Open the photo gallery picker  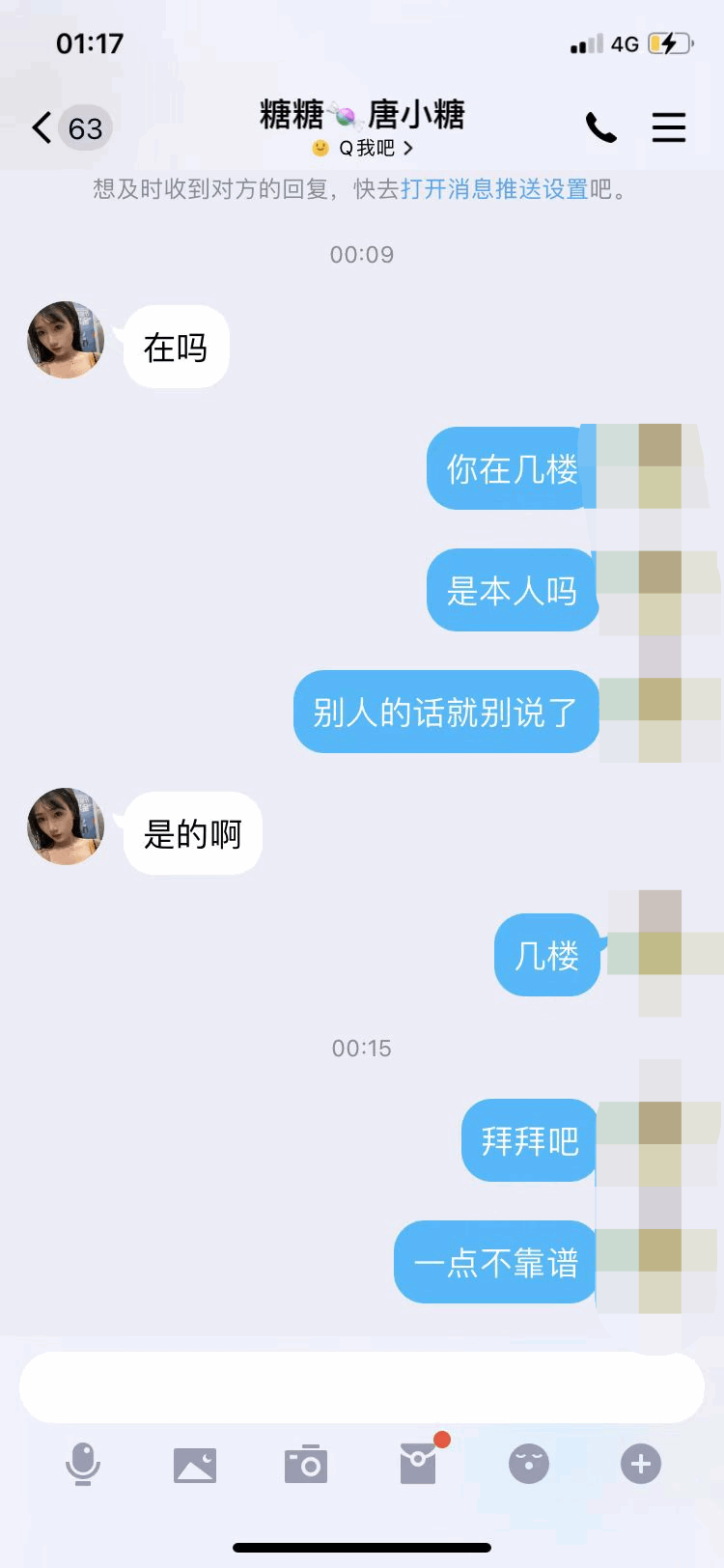[x=195, y=1465]
